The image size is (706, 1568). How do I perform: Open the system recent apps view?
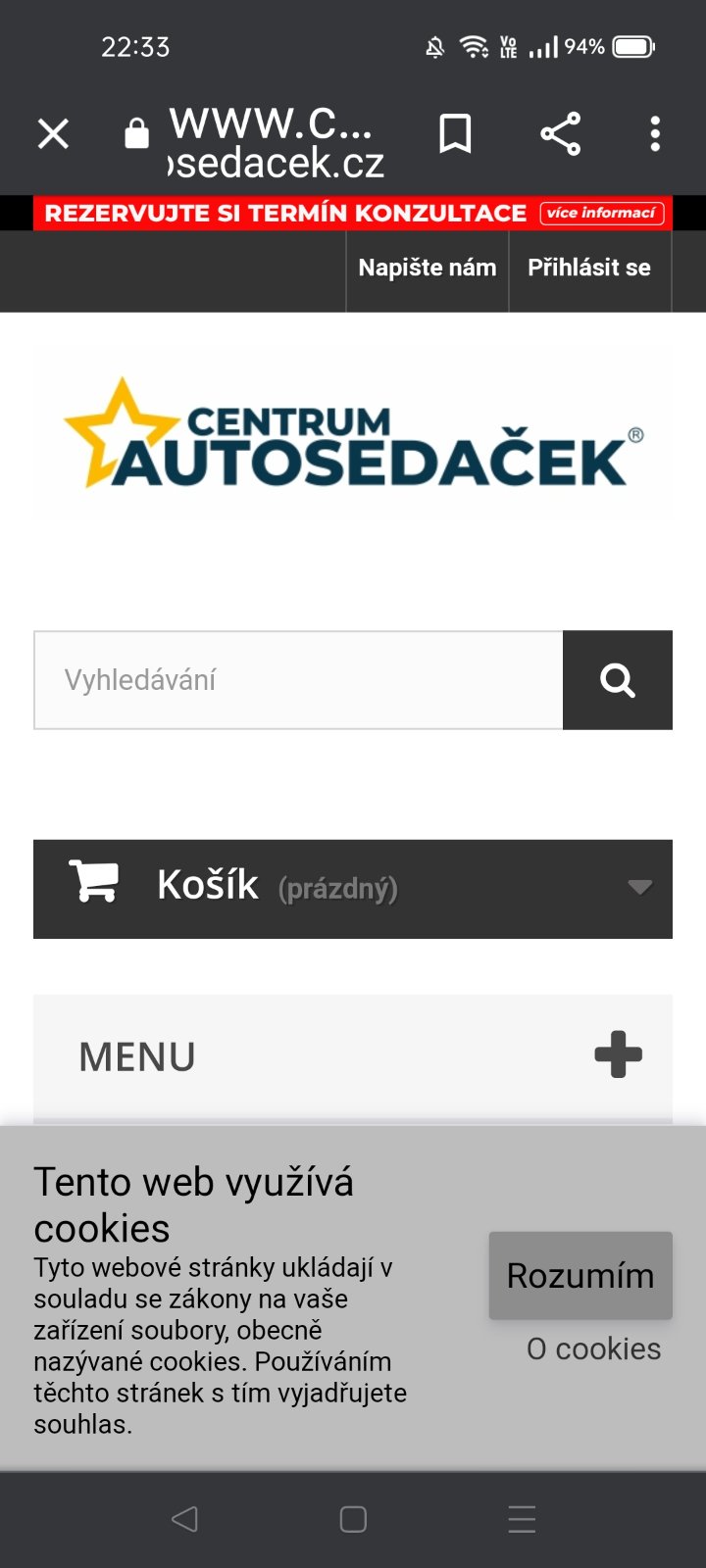[x=522, y=1519]
